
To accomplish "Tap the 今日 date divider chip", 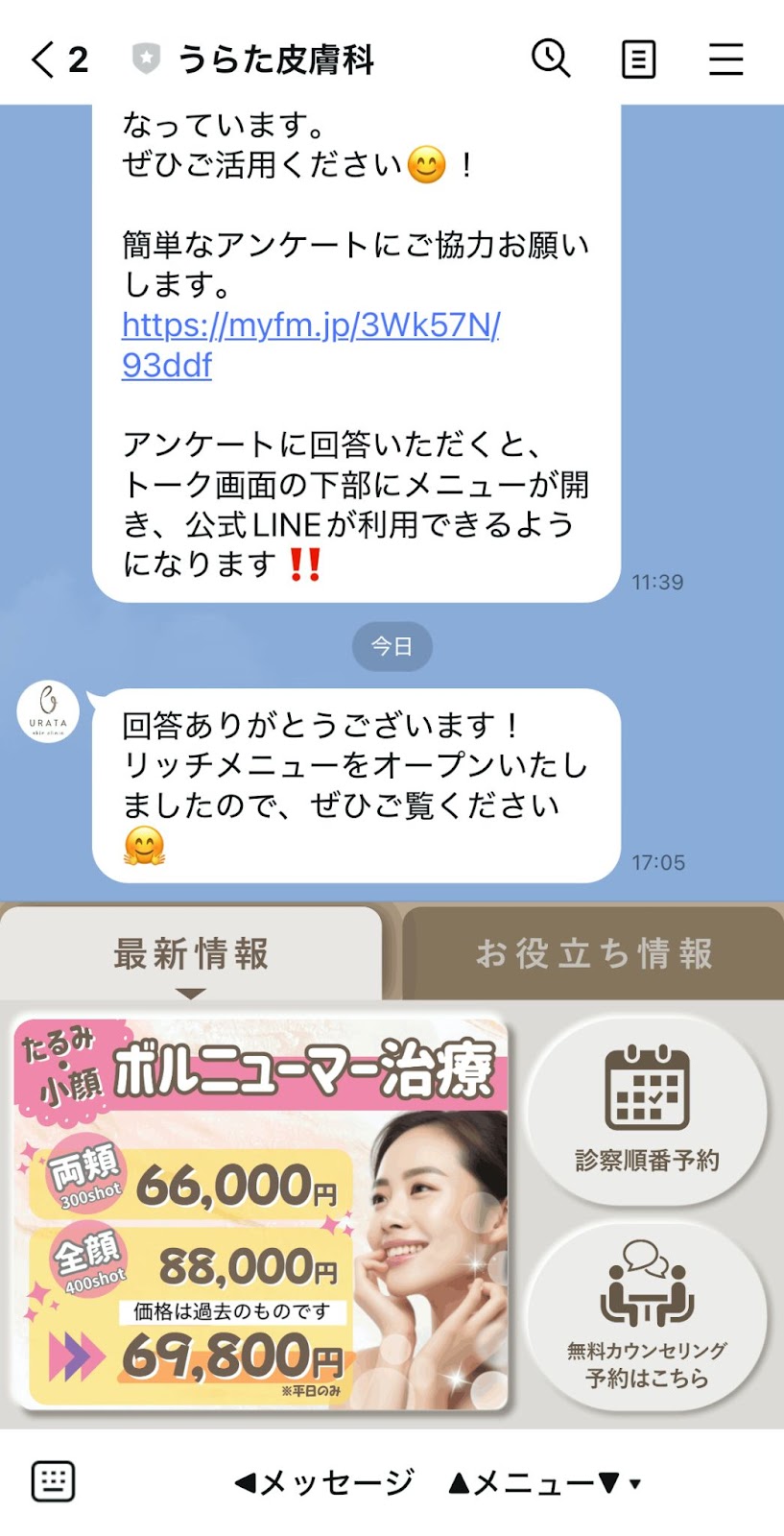I will pyautogui.click(x=392, y=646).
